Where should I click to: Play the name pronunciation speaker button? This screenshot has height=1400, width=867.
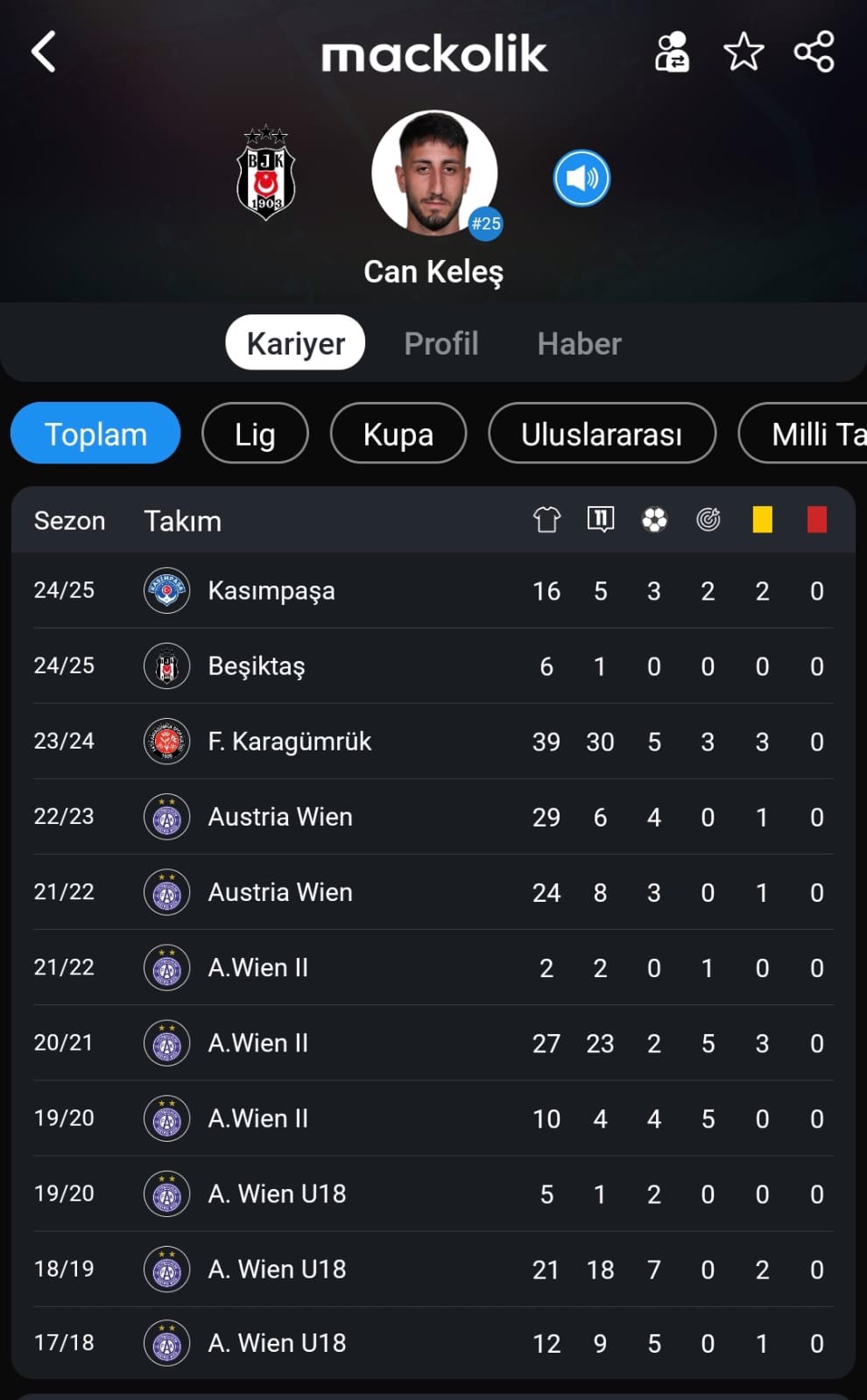582,179
